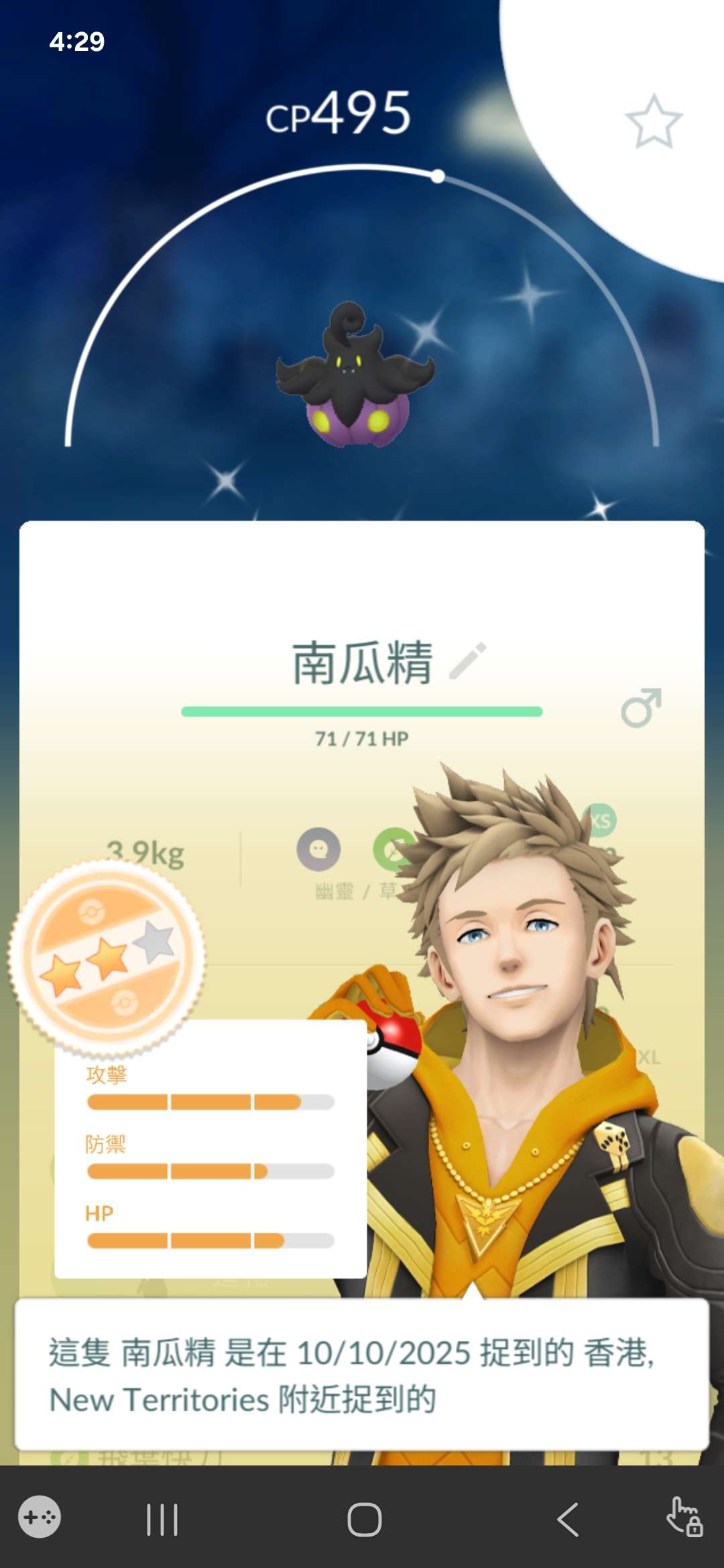Toggle the touch lock icon

click(684, 1516)
